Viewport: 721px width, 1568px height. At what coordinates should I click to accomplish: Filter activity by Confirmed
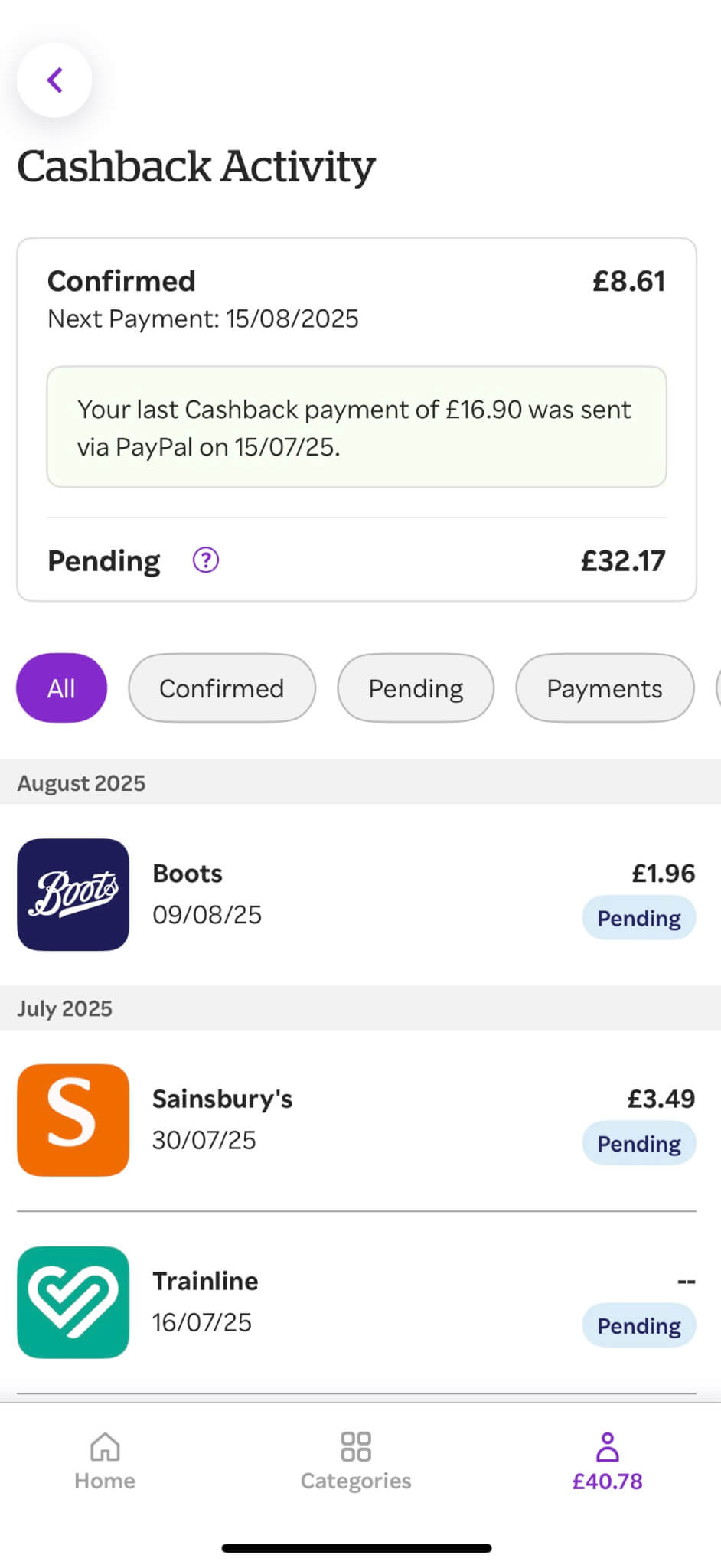tap(222, 688)
